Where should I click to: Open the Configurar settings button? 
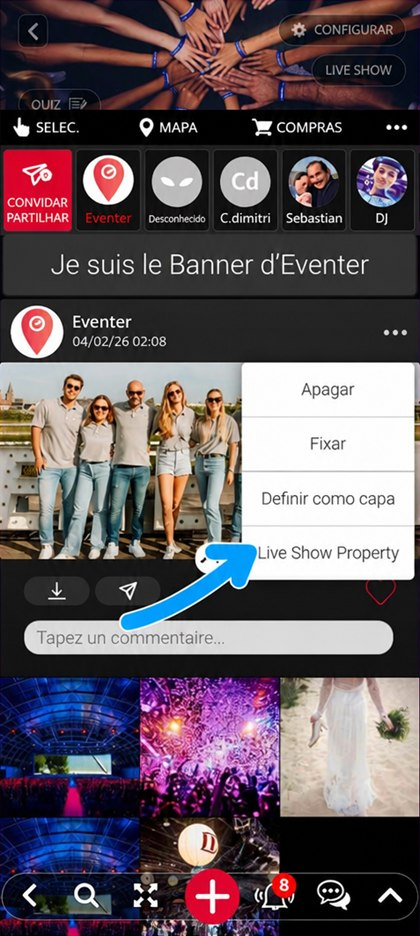click(342, 30)
